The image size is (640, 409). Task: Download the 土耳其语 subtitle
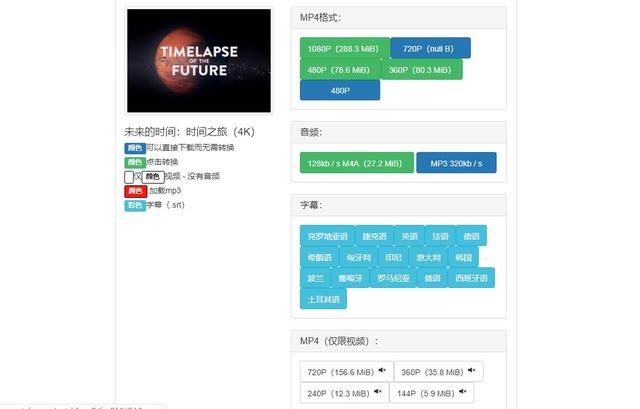click(x=323, y=299)
